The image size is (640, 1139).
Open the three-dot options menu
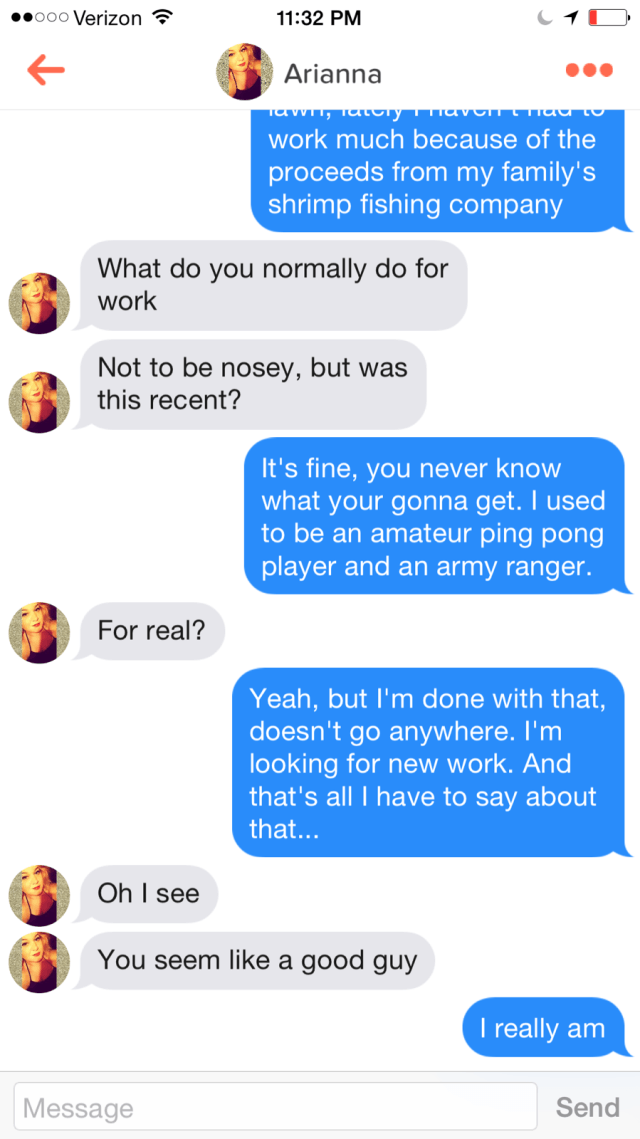tap(588, 70)
